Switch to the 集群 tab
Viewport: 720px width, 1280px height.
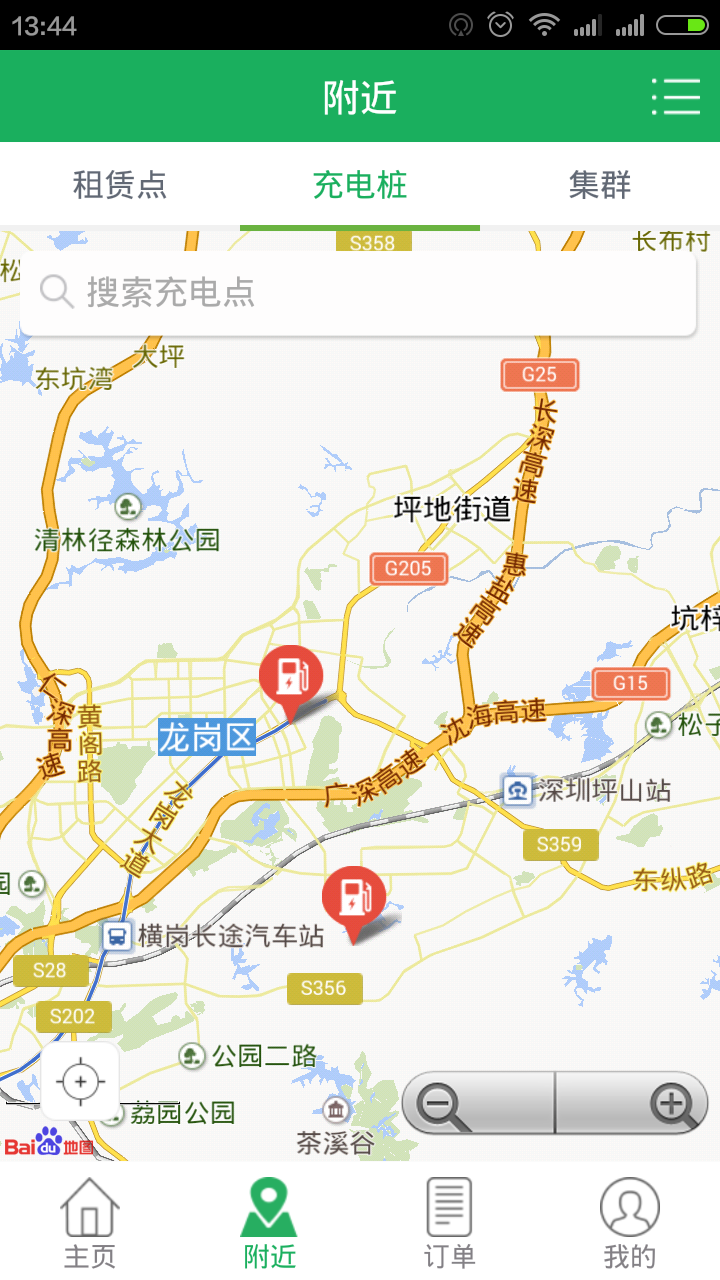click(600, 185)
